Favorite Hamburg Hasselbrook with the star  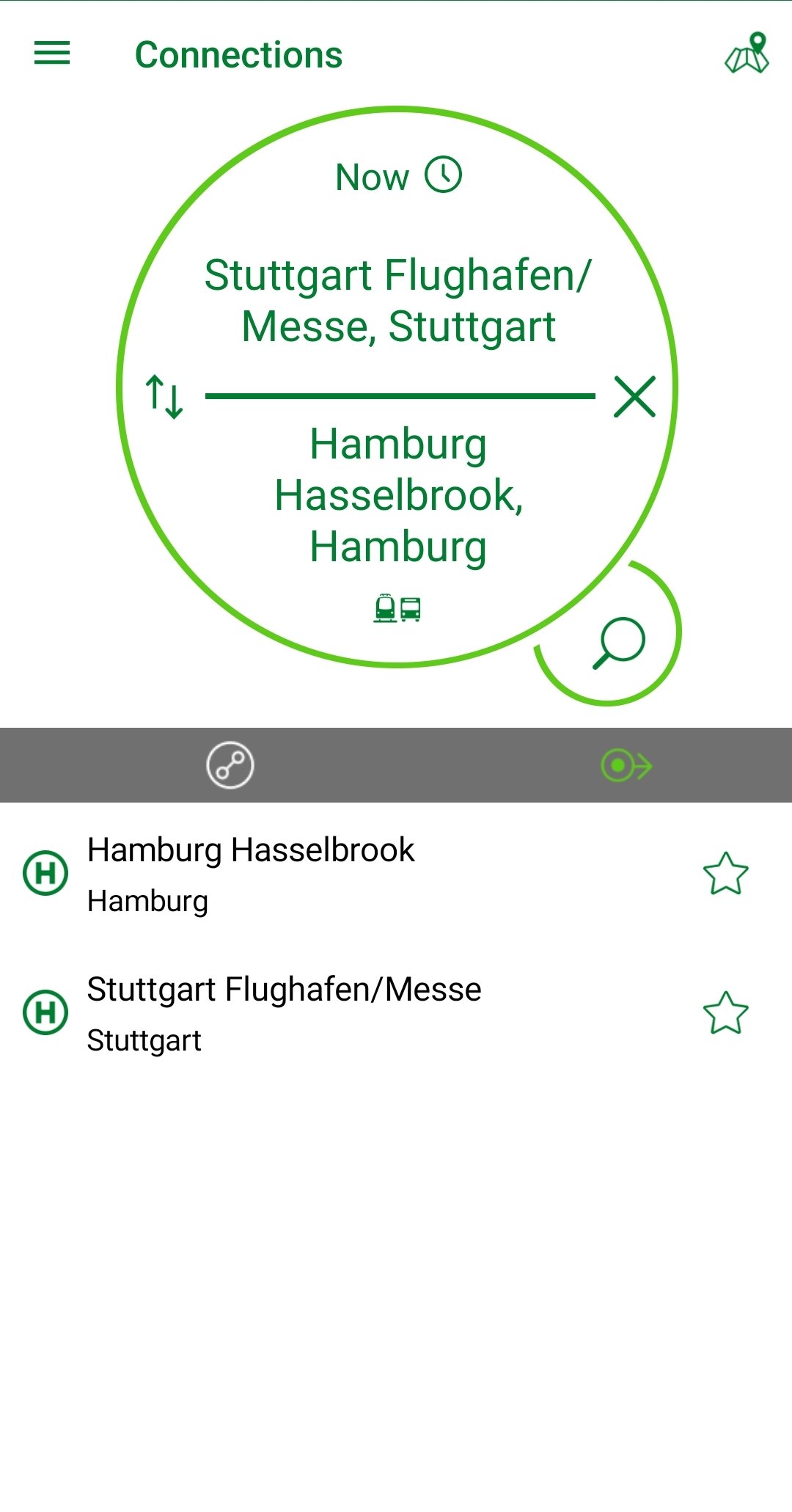pos(725,873)
